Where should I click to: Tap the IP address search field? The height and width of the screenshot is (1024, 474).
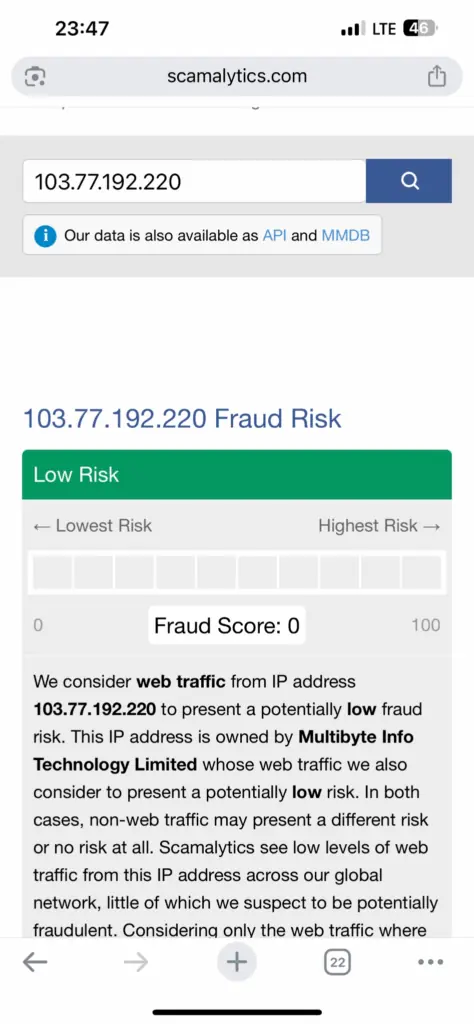(194, 181)
